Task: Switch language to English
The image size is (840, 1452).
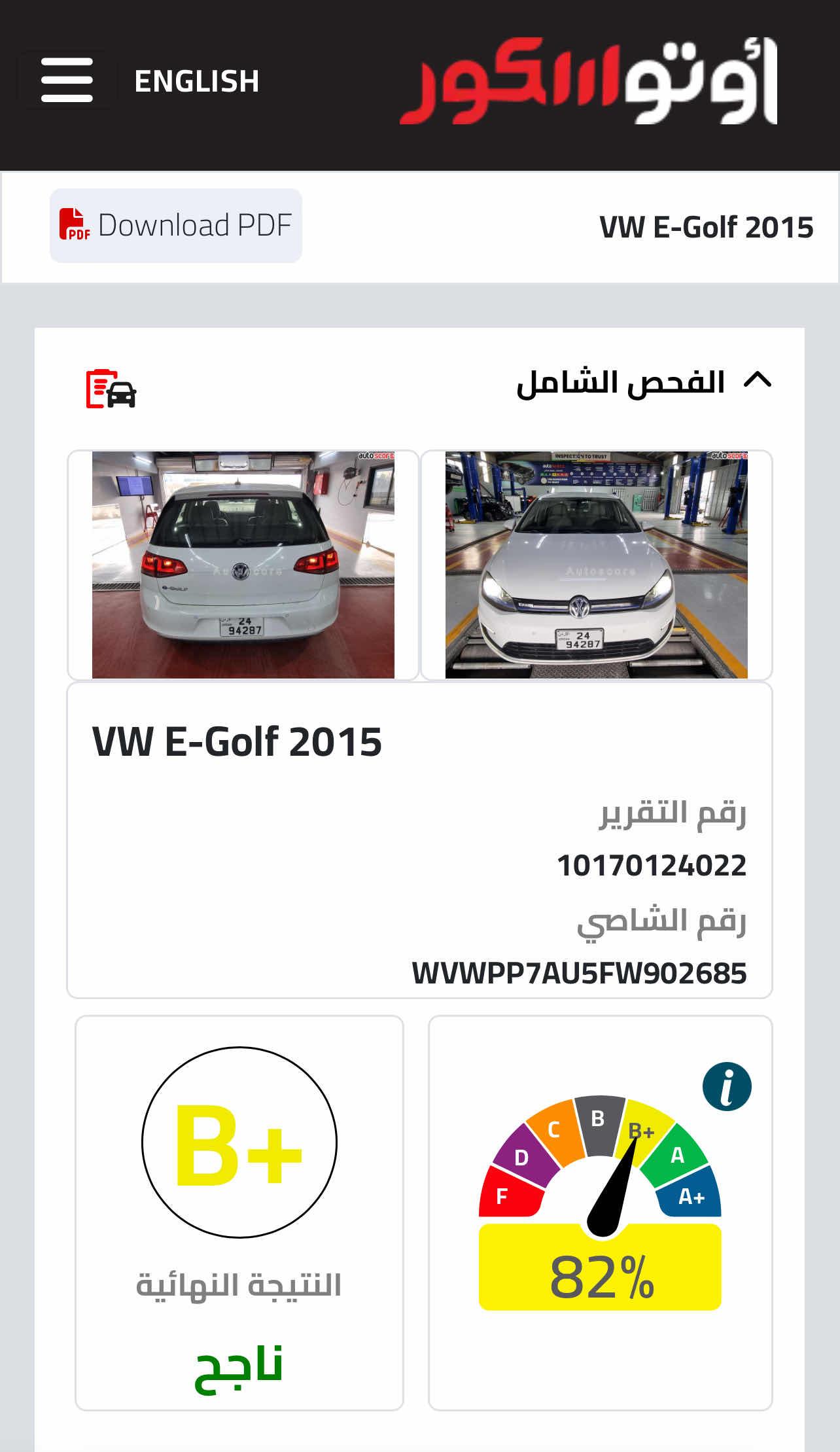Action: [197, 82]
